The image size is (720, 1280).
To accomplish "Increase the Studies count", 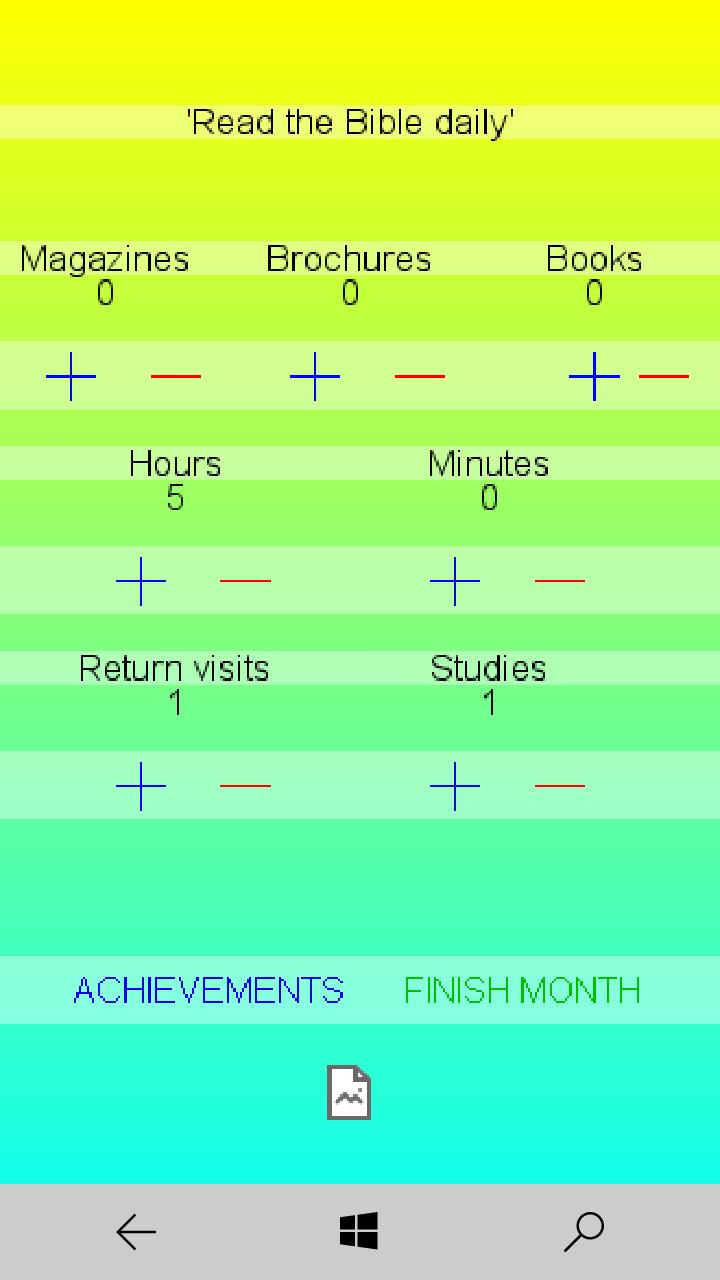I will point(455,786).
